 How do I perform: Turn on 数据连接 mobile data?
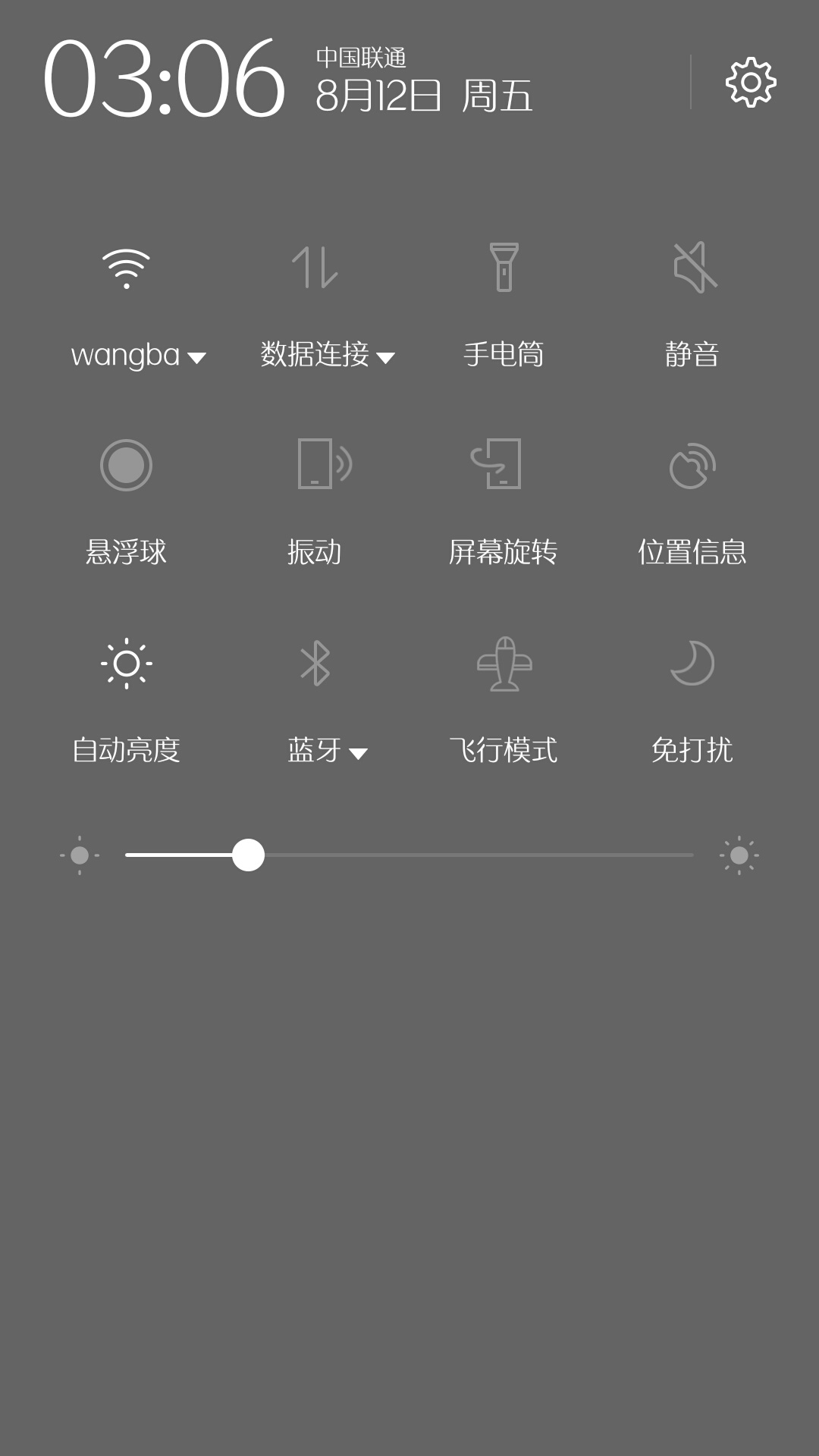pyautogui.click(x=315, y=267)
